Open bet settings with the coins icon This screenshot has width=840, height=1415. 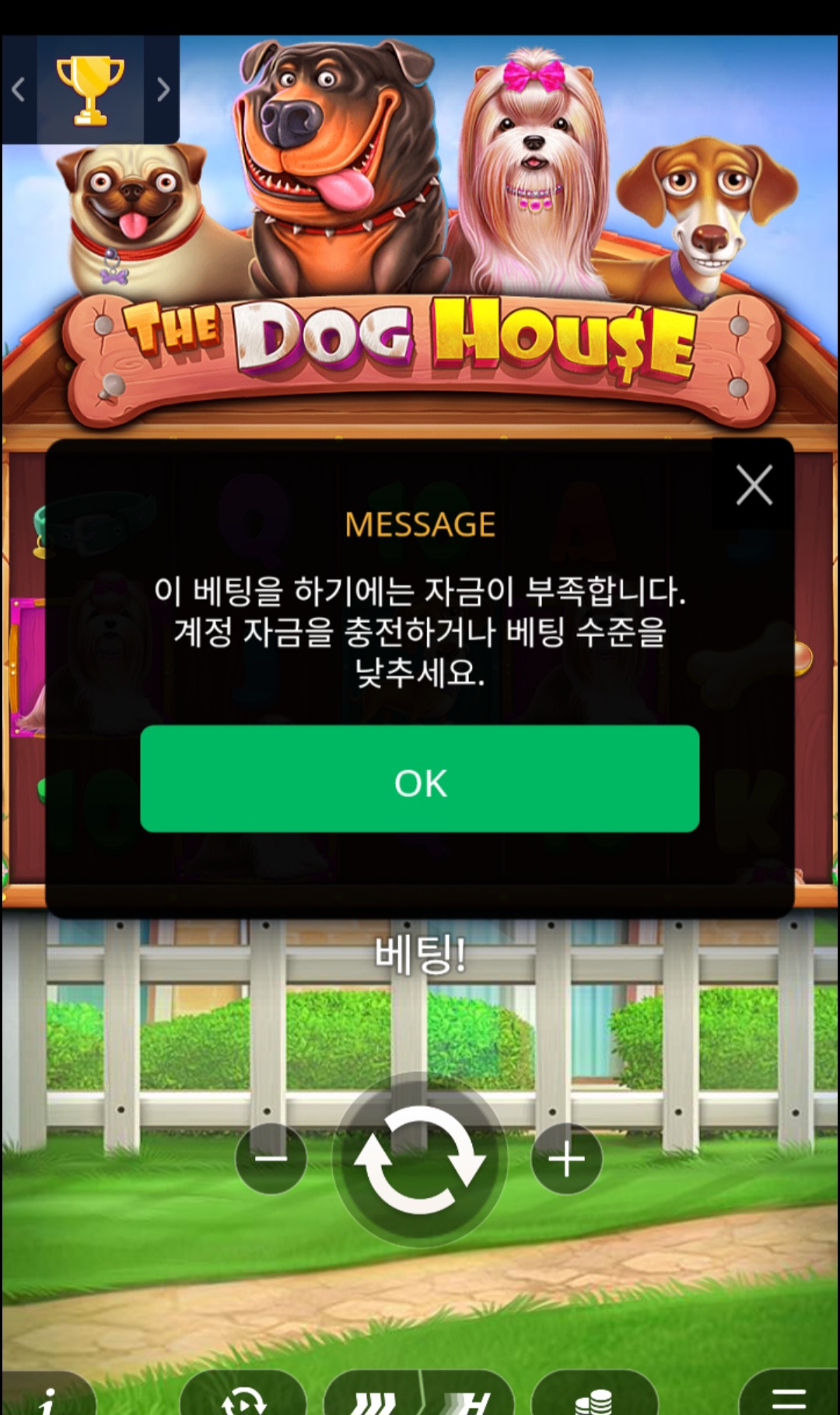594,1398
